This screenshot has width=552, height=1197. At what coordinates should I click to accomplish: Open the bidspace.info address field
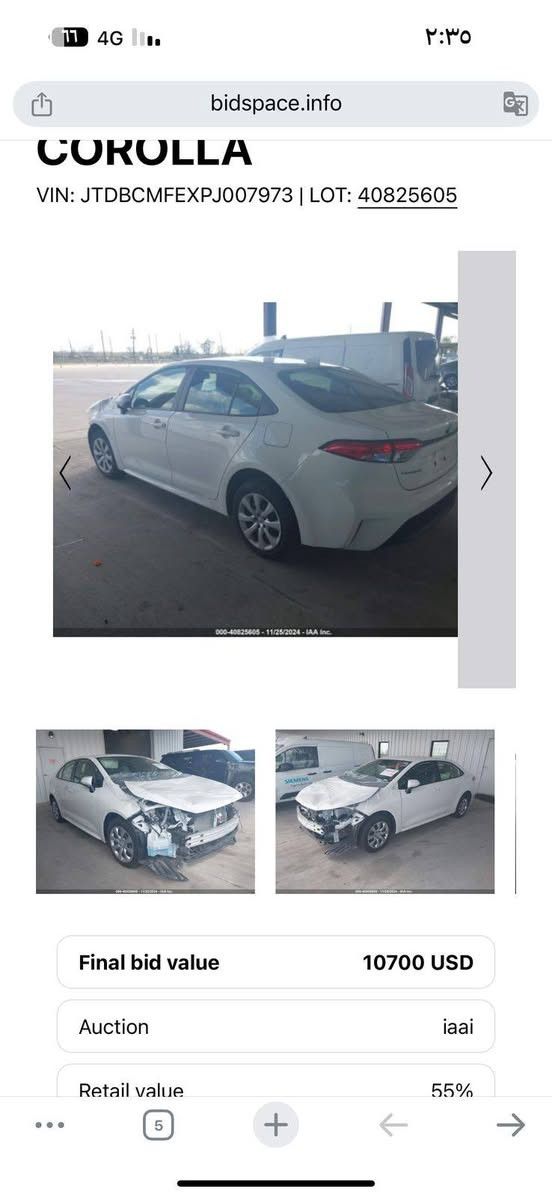pos(276,103)
